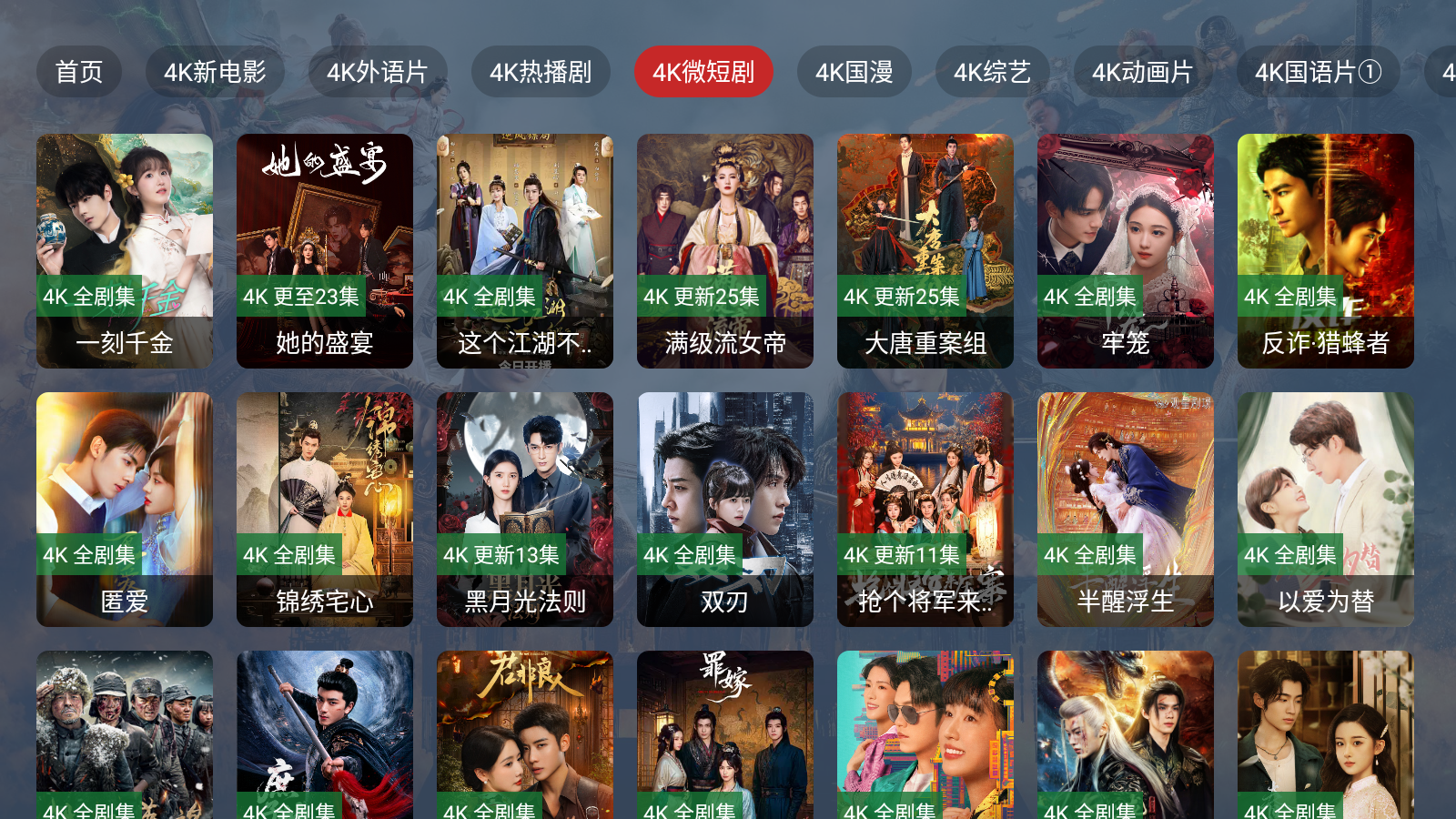This screenshot has height=819, width=1456.
Task: Select the 满级流女帝 poster
Action: (x=725, y=250)
